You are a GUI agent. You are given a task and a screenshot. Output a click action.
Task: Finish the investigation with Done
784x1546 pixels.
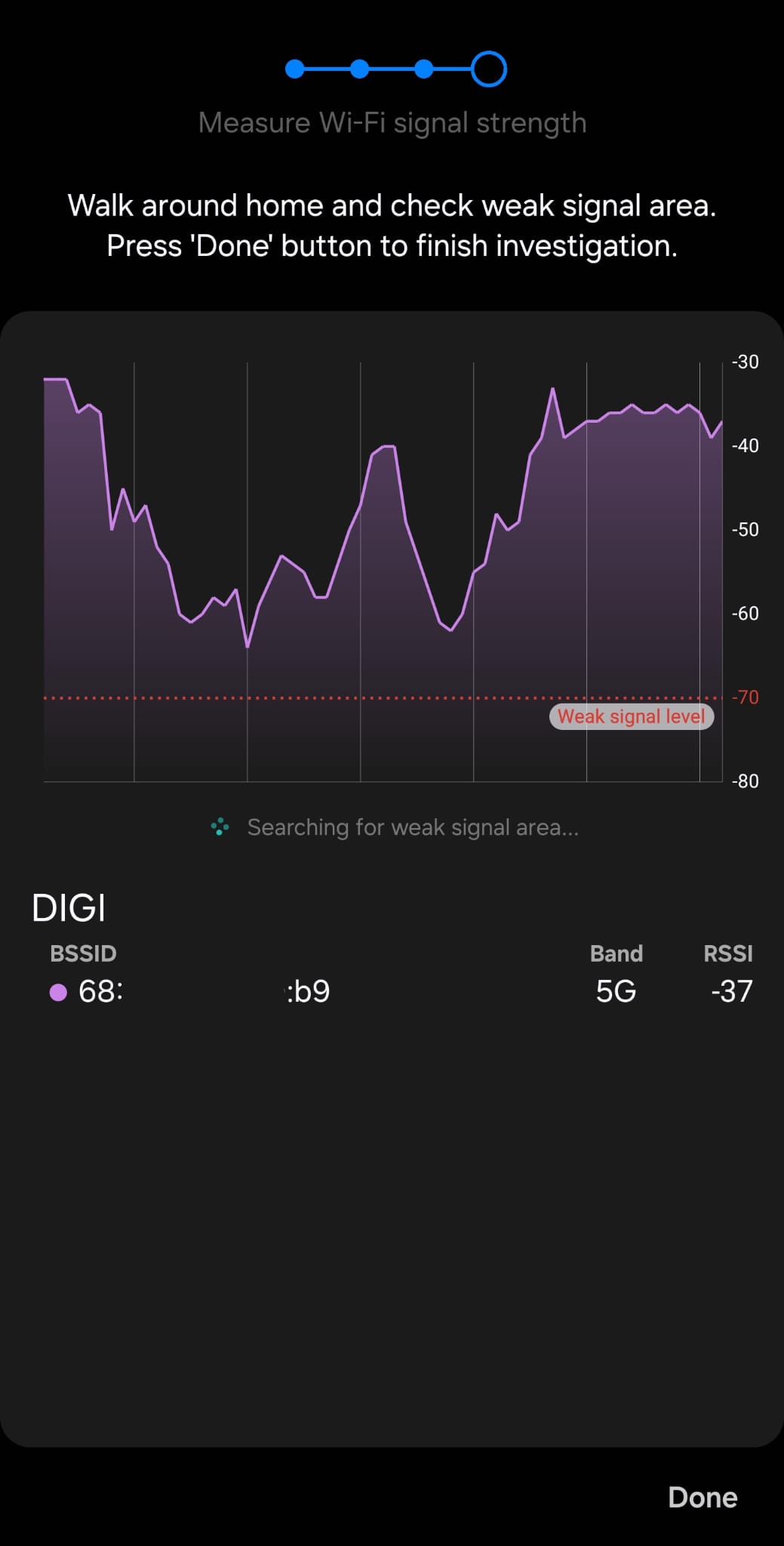tap(702, 1497)
